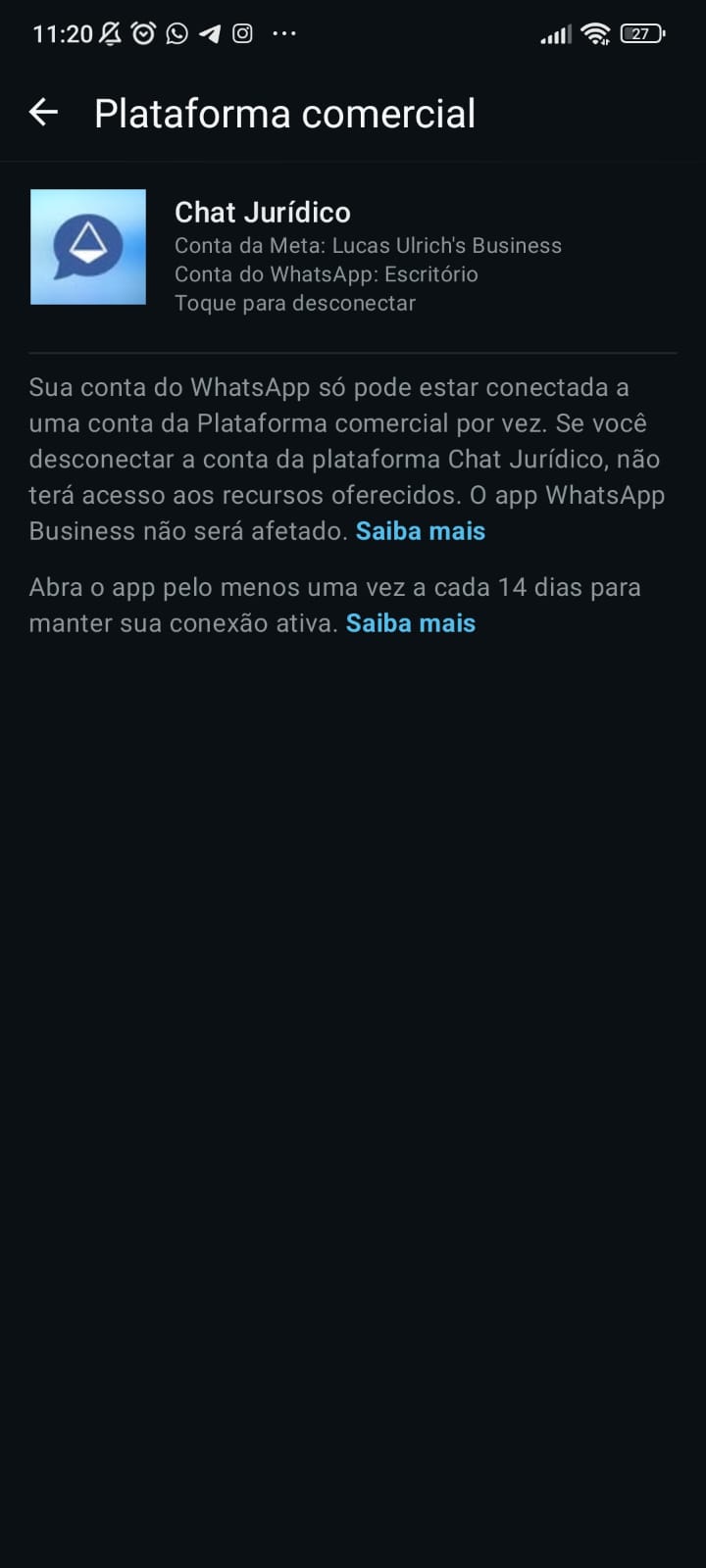Tap the Wi-Fi signal icon

[596, 32]
